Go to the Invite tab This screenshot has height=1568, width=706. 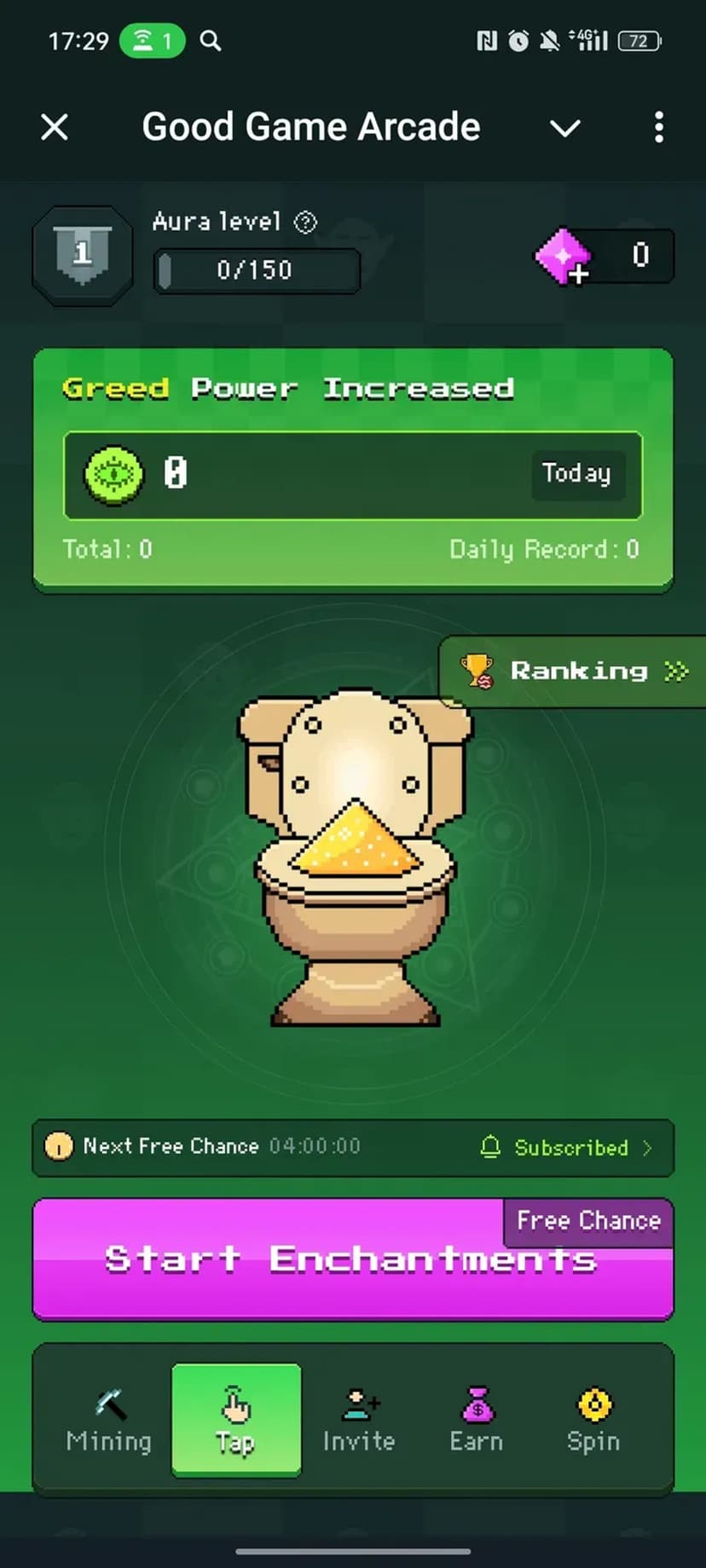click(359, 1419)
